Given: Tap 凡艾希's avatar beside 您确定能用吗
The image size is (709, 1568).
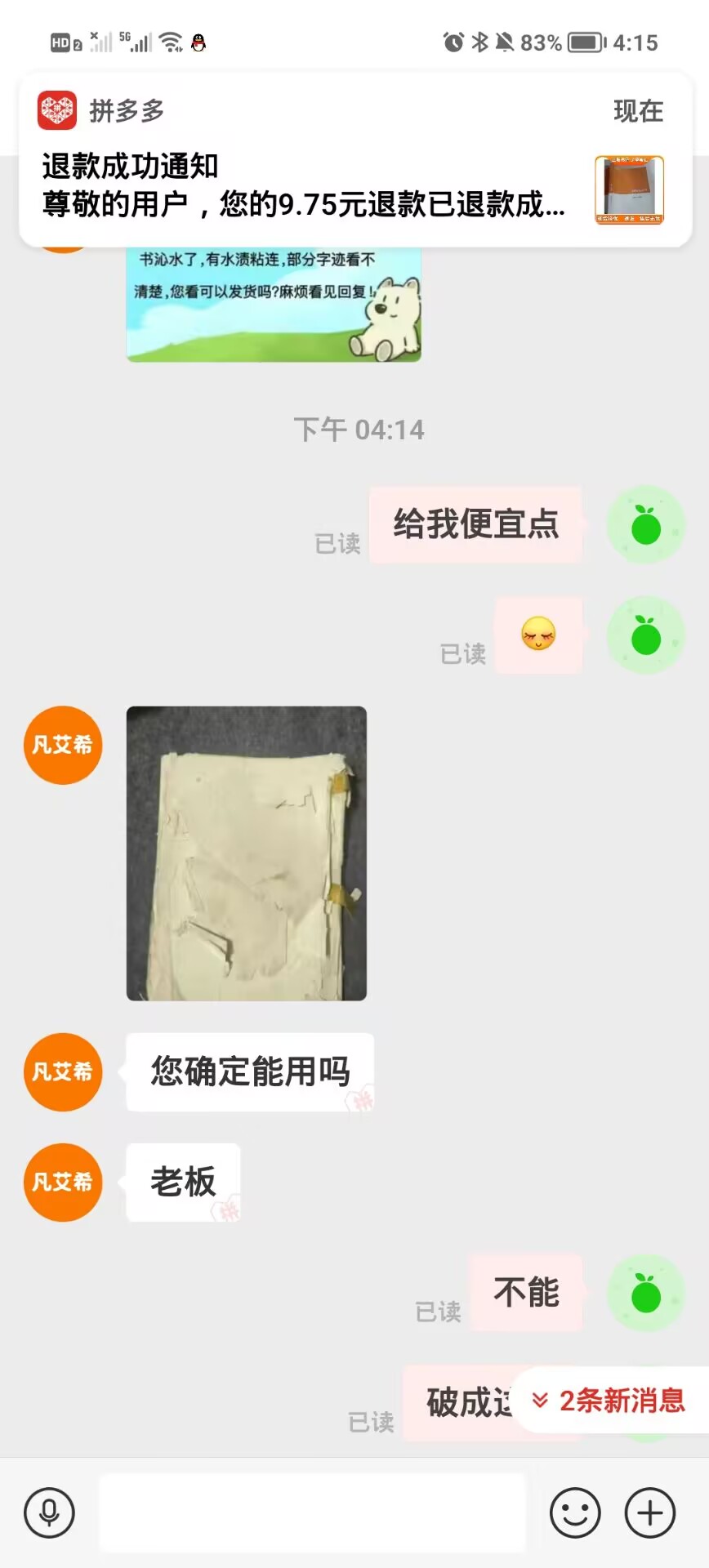Looking at the screenshot, I should pyautogui.click(x=63, y=1071).
